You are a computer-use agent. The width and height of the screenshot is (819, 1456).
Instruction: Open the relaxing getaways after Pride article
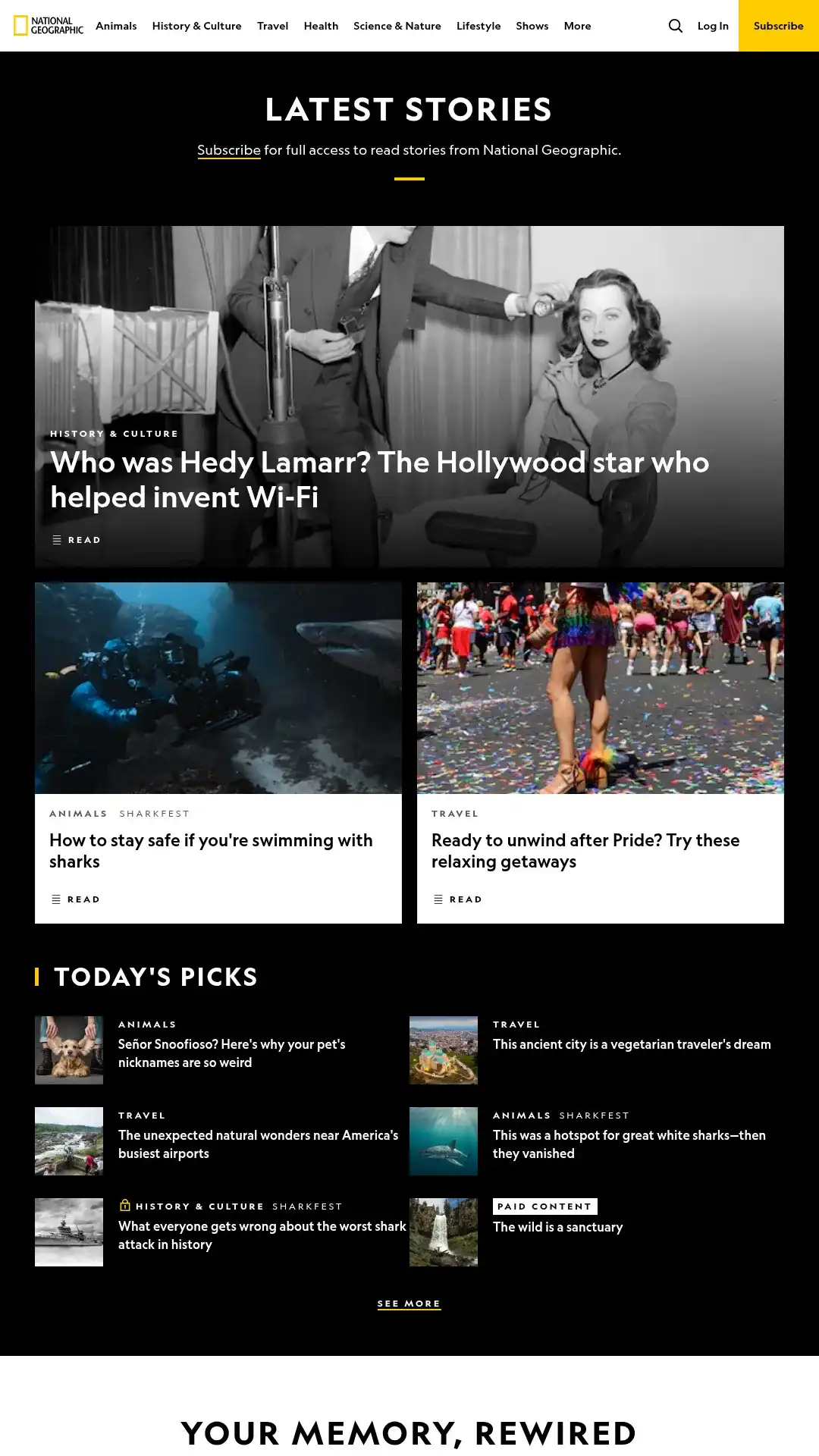pyautogui.click(x=585, y=850)
